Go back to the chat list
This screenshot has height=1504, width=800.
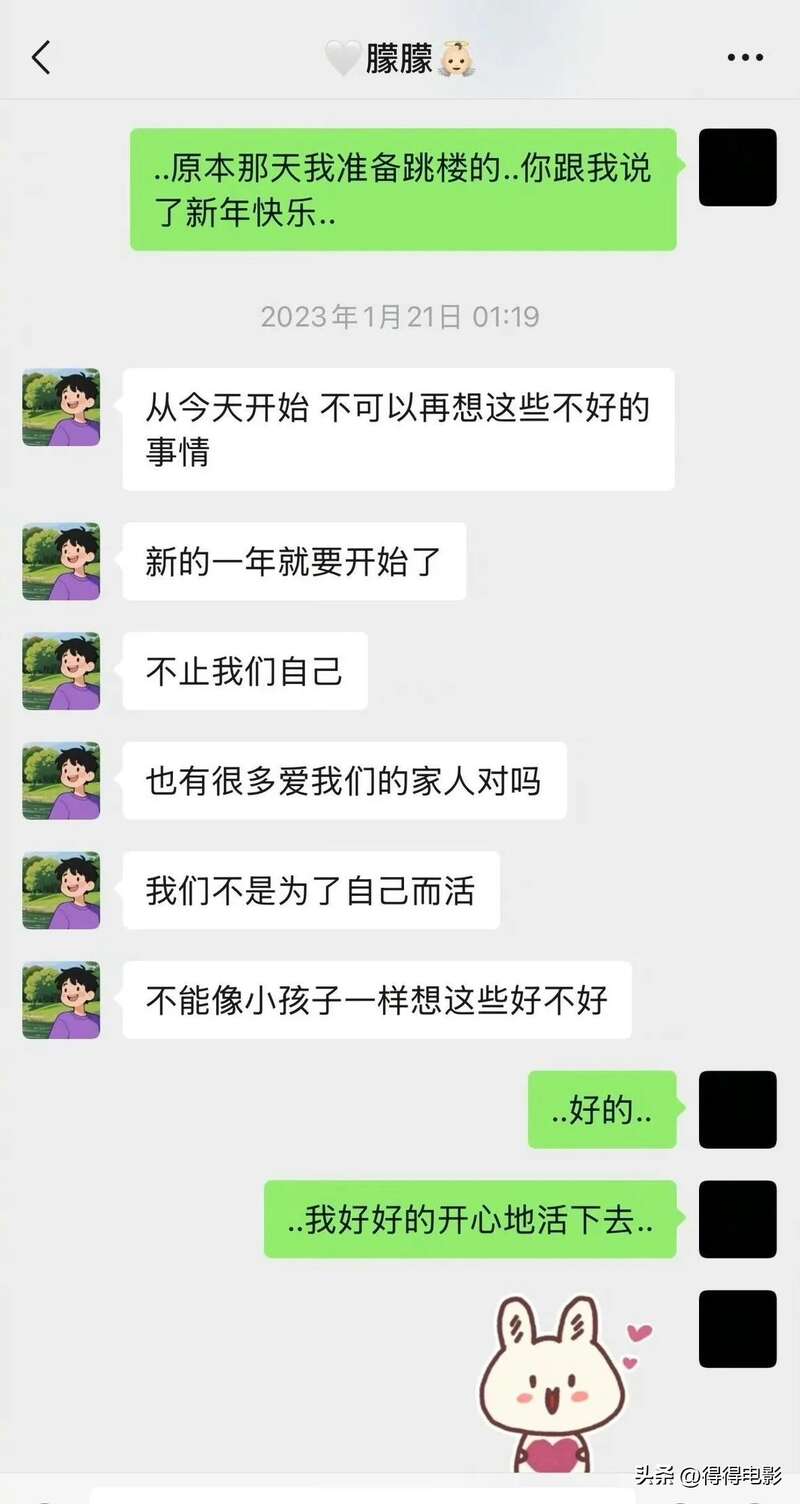coord(41,58)
